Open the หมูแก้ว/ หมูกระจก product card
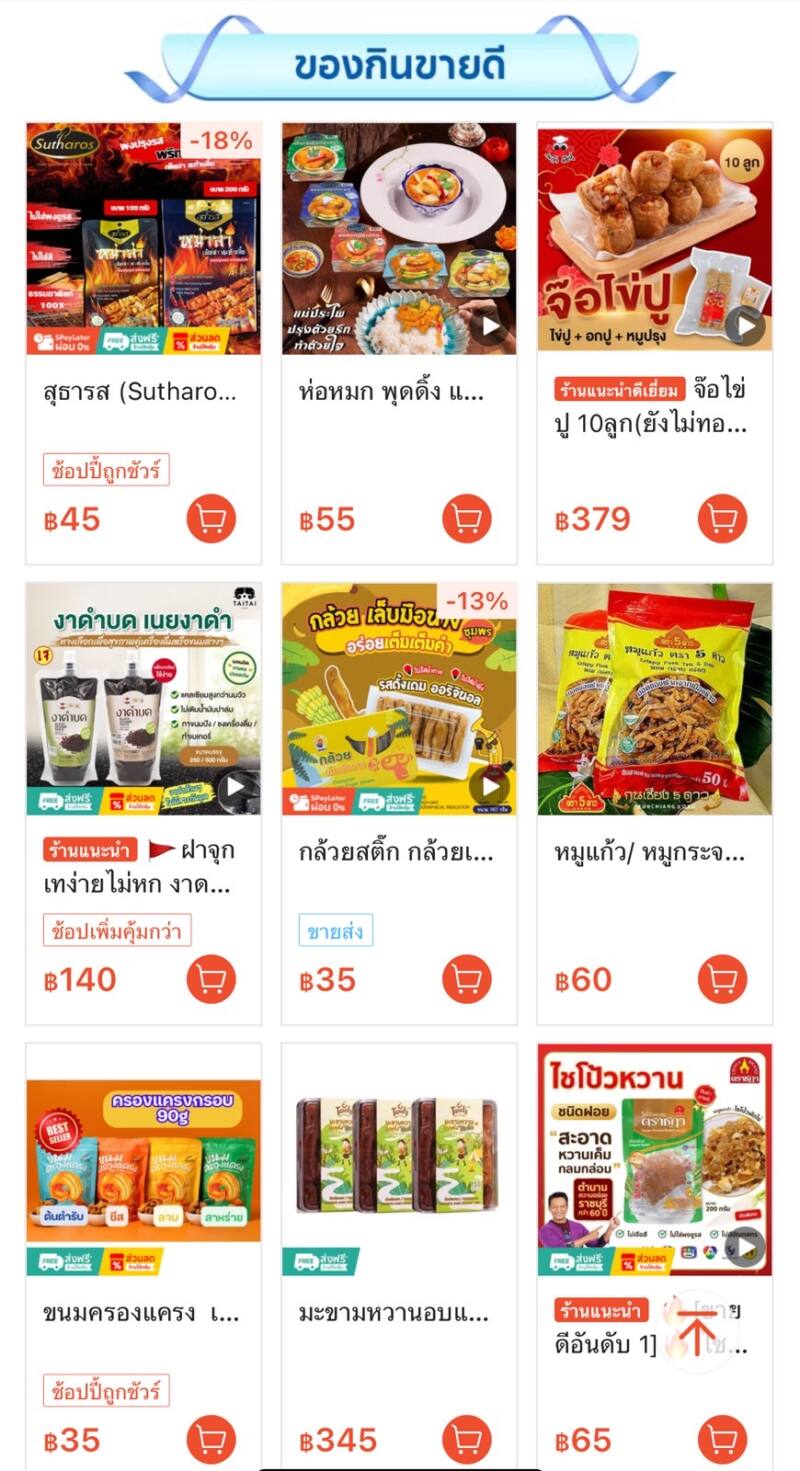The image size is (800, 1471). click(x=655, y=700)
